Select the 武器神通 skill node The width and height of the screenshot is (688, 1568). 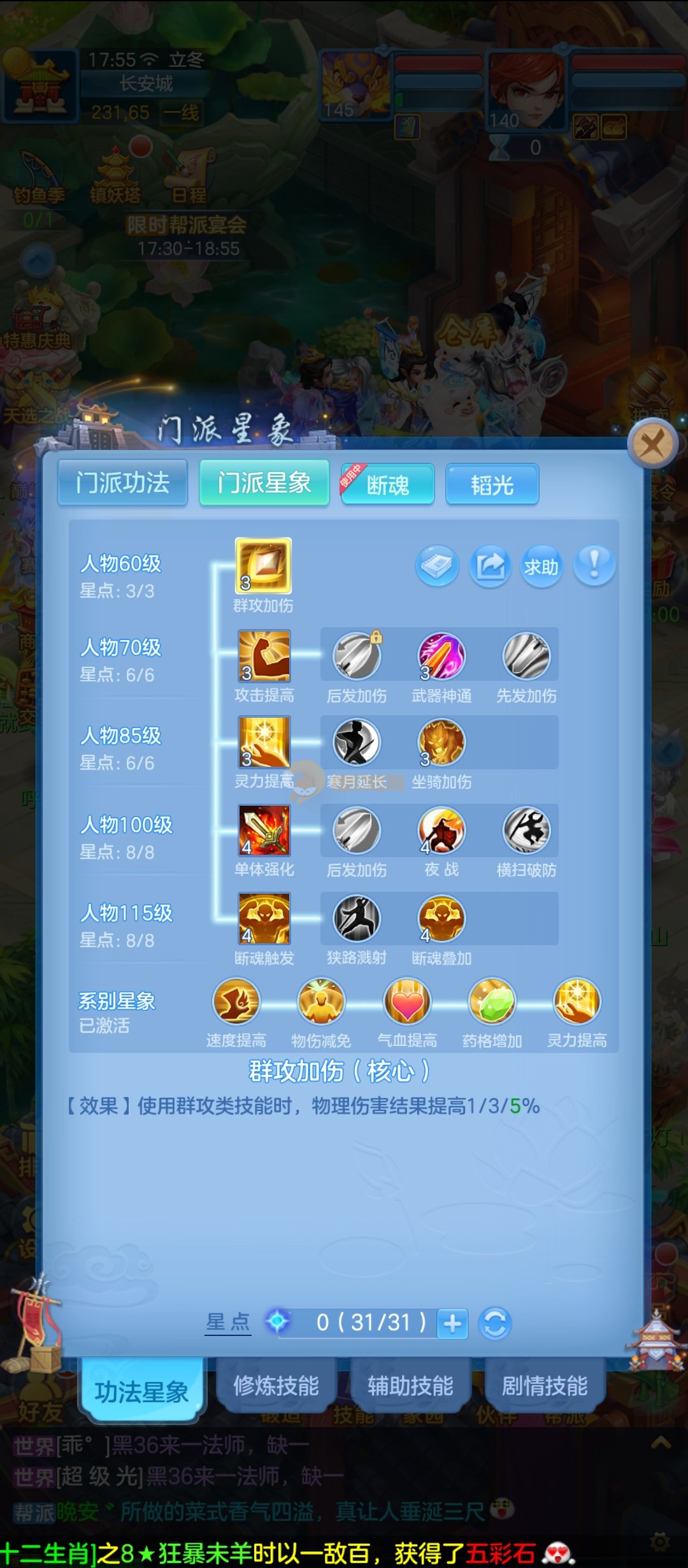pyautogui.click(x=441, y=656)
